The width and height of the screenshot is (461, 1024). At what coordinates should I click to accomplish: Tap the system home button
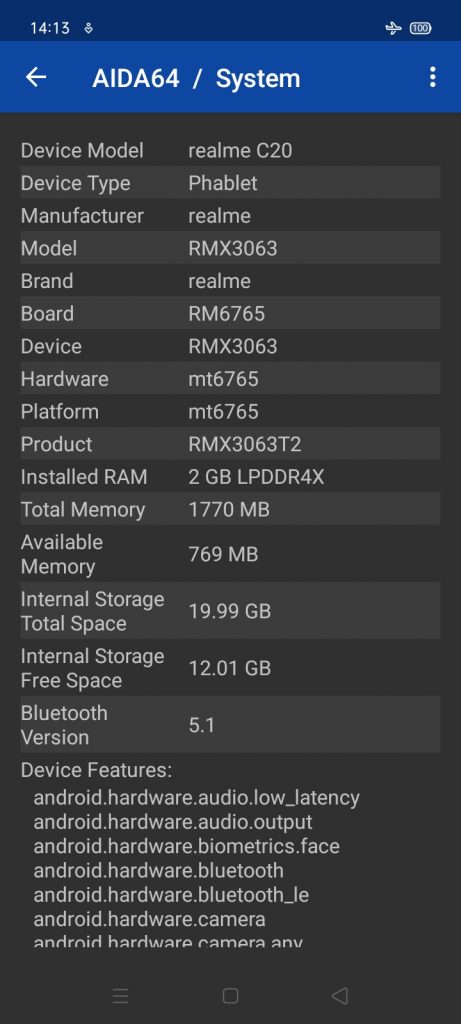(230, 995)
